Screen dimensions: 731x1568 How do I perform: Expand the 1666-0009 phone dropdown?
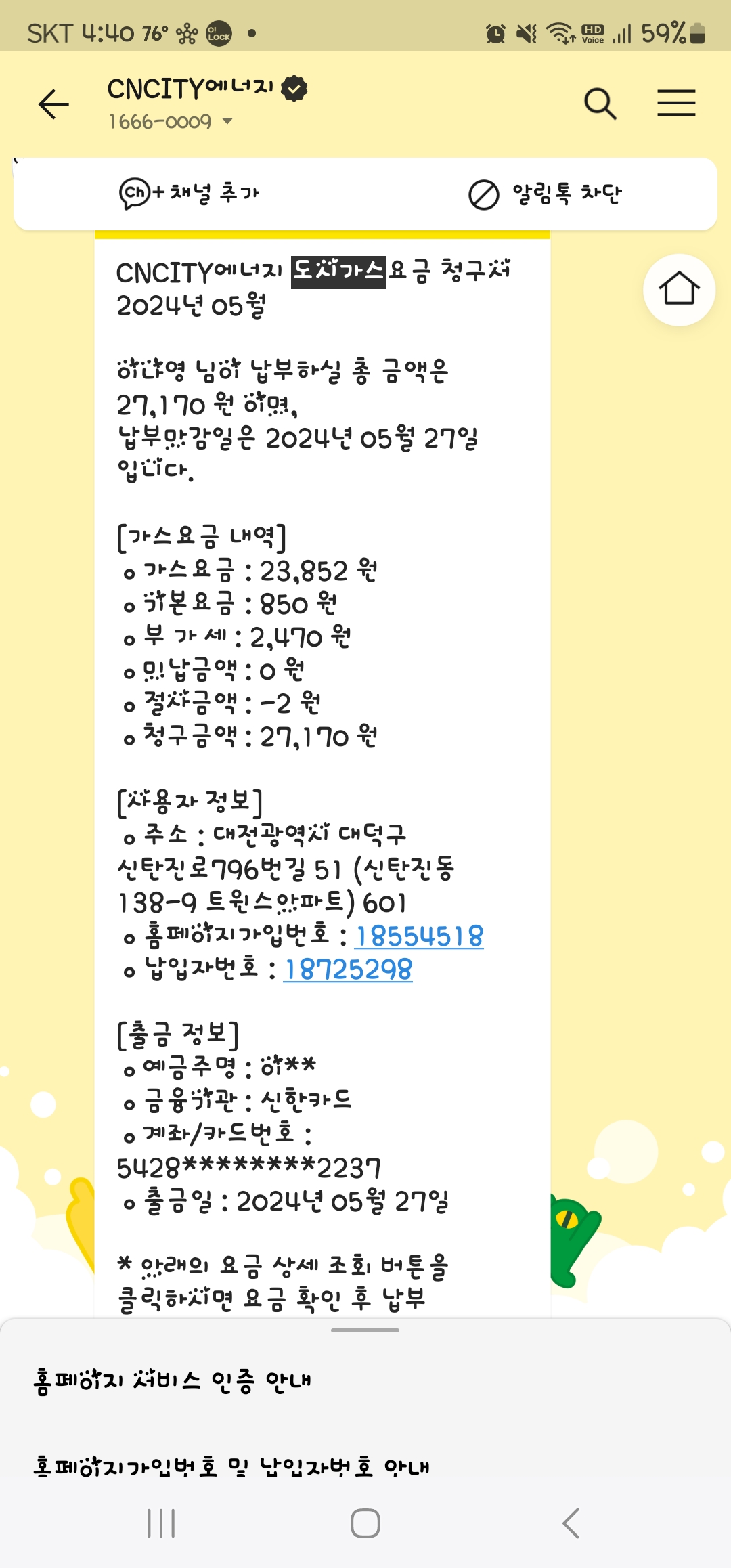coord(227,122)
